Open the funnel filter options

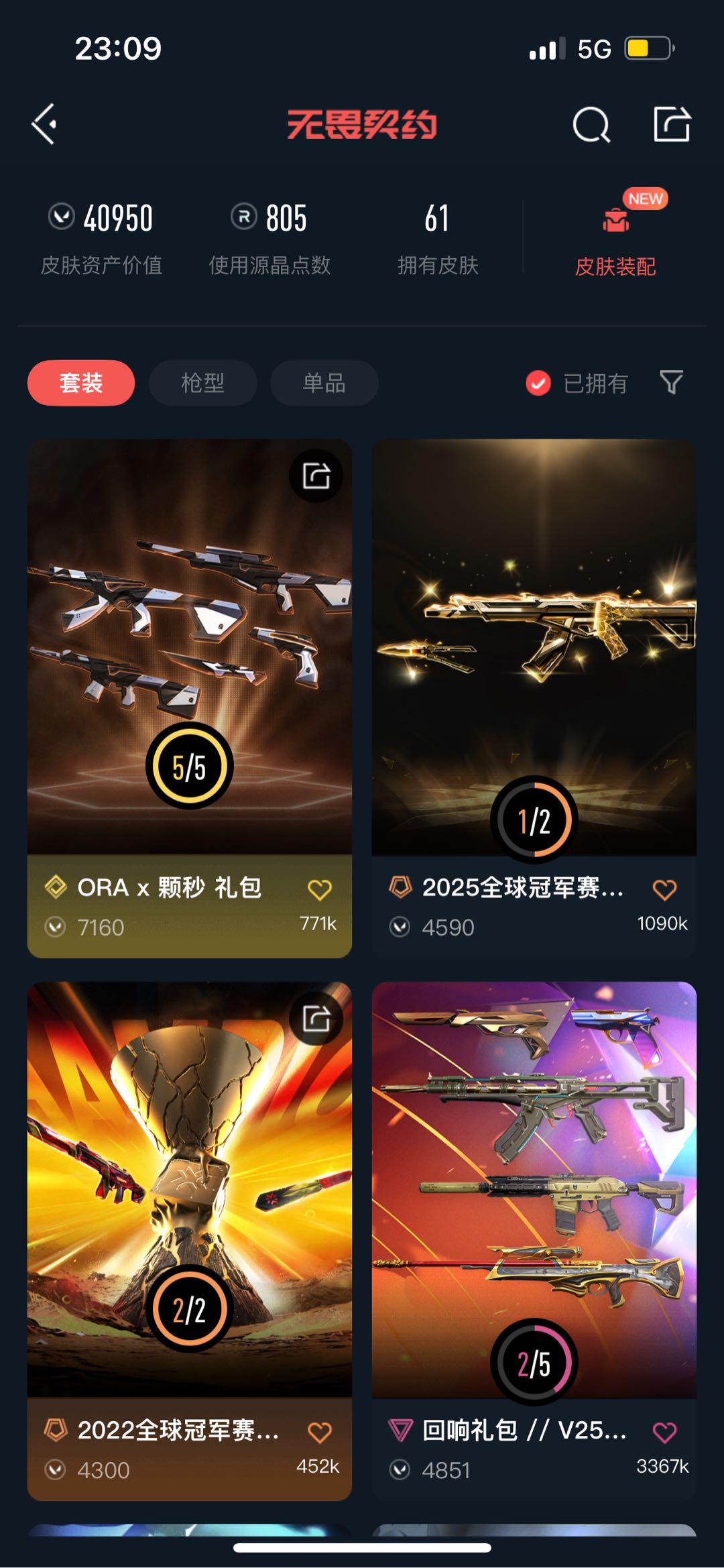(x=671, y=382)
